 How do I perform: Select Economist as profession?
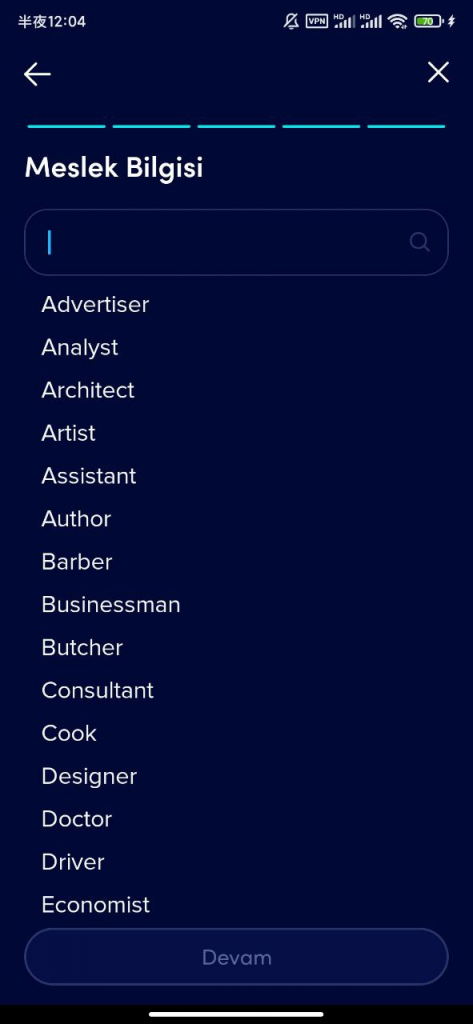(x=95, y=905)
